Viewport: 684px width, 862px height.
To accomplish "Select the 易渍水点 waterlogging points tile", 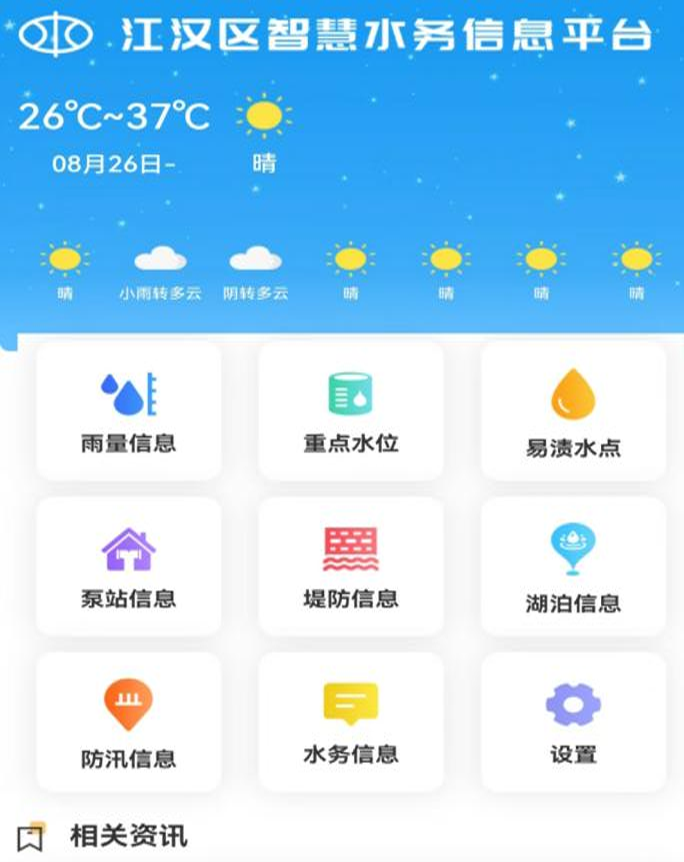I will point(573,412).
